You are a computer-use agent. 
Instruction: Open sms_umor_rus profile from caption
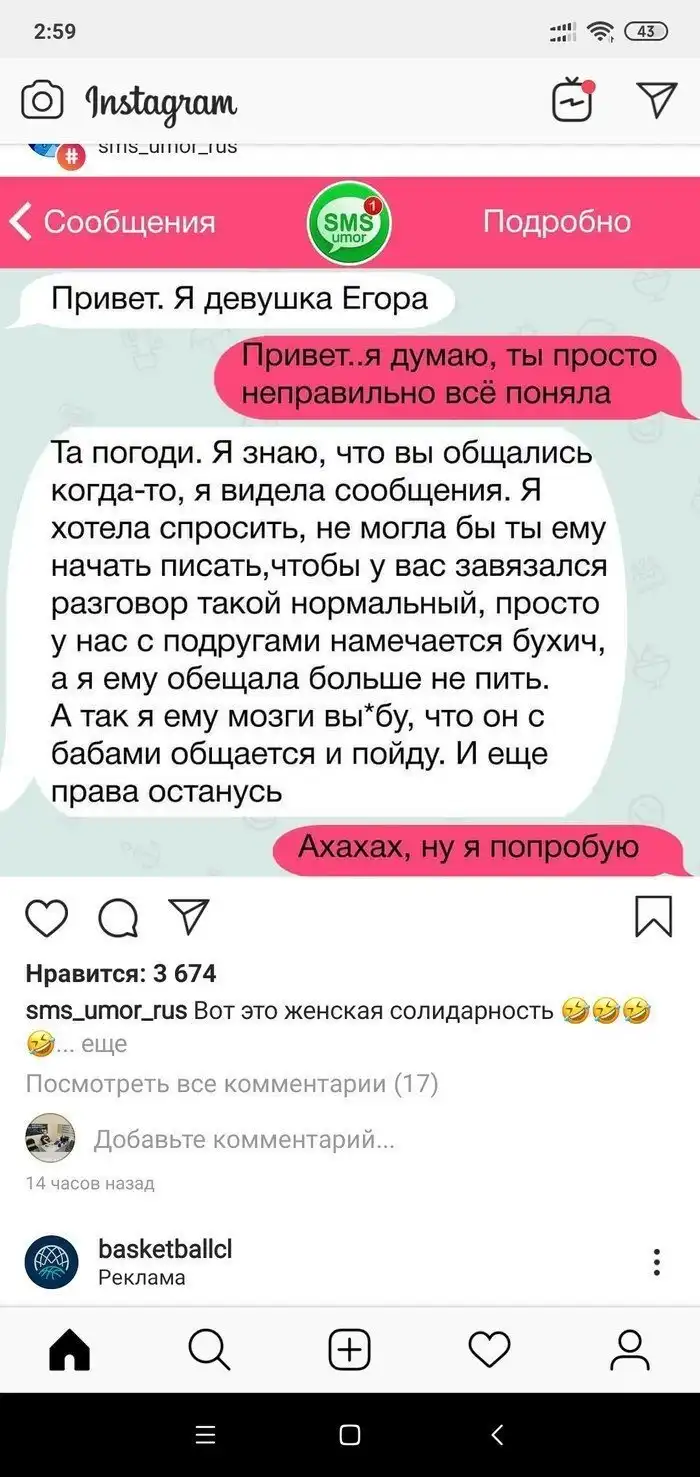106,1010
